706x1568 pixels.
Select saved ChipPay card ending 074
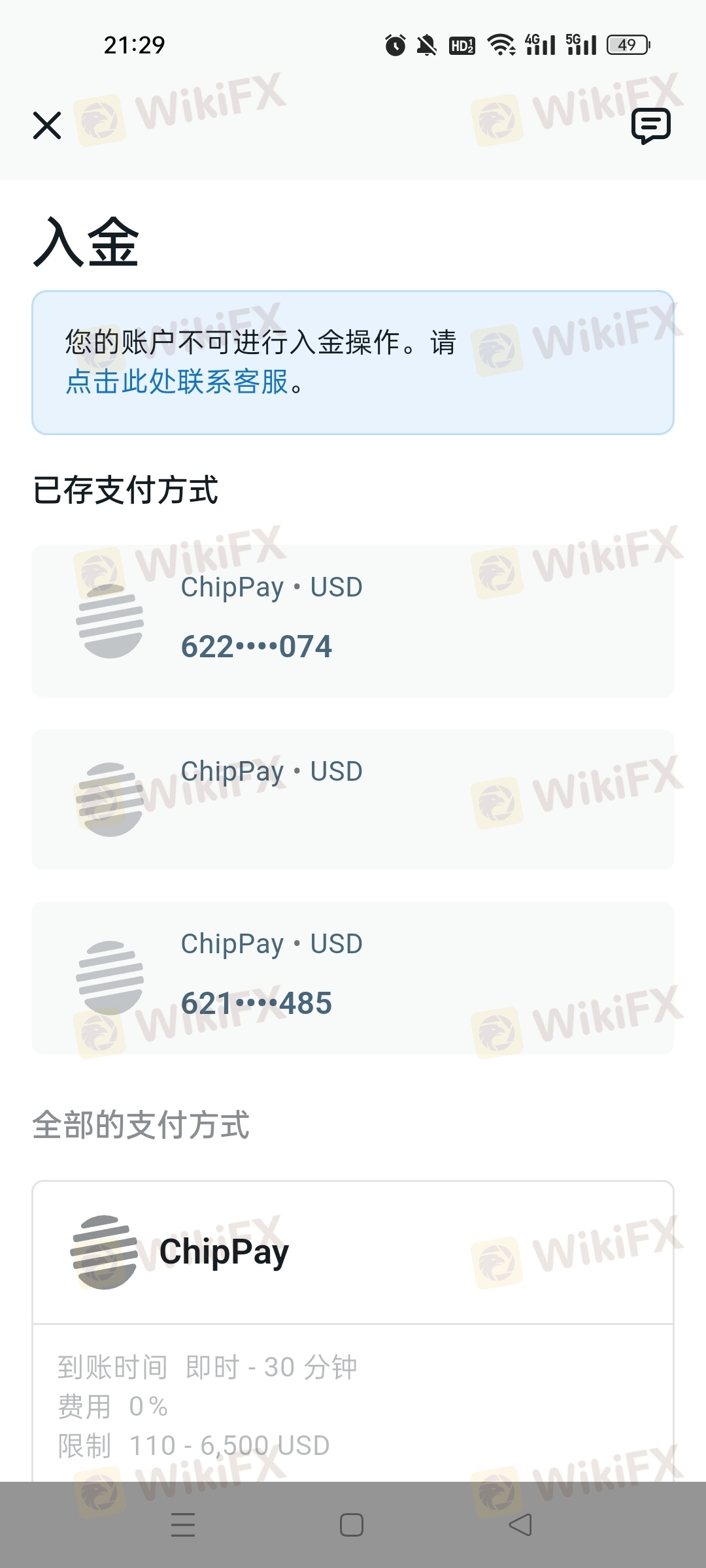353,621
